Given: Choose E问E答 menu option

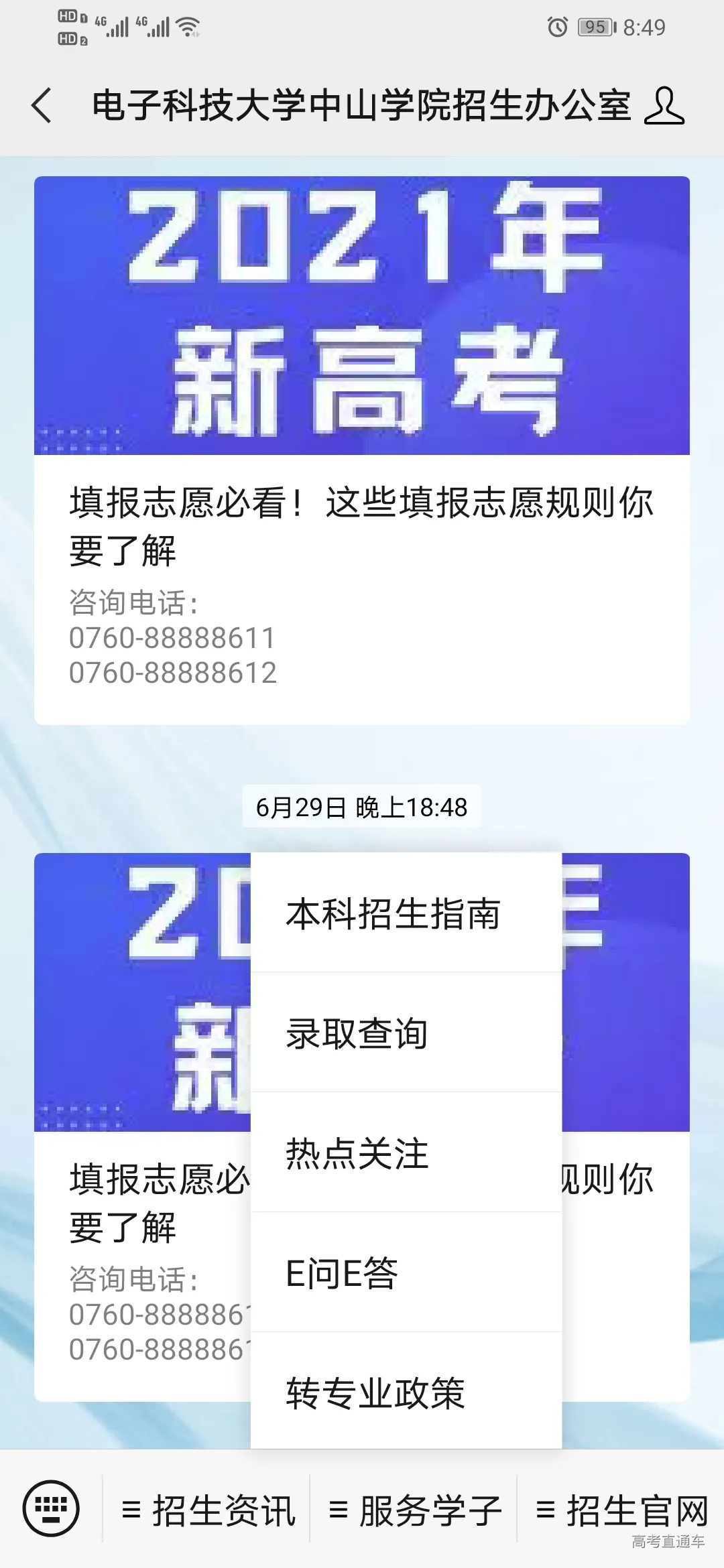Looking at the screenshot, I should [342, 1272].
